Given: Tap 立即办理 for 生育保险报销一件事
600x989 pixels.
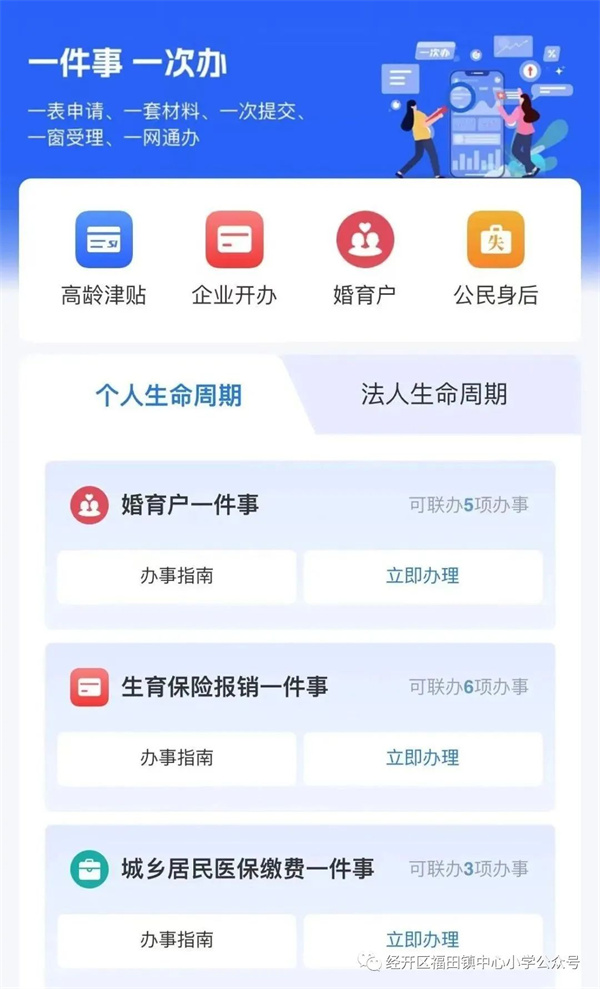Looking at the screenshot, I should [422, 758].
